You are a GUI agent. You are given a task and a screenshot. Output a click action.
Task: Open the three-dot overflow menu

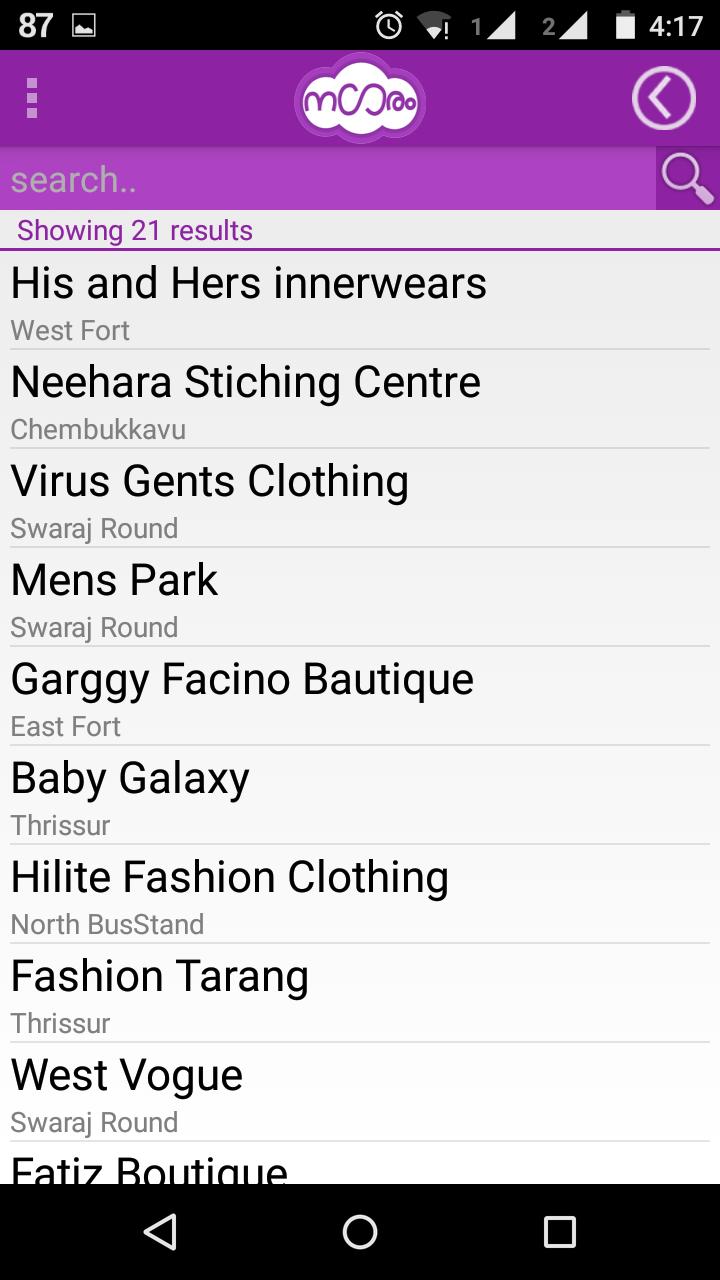pos(32,98)
